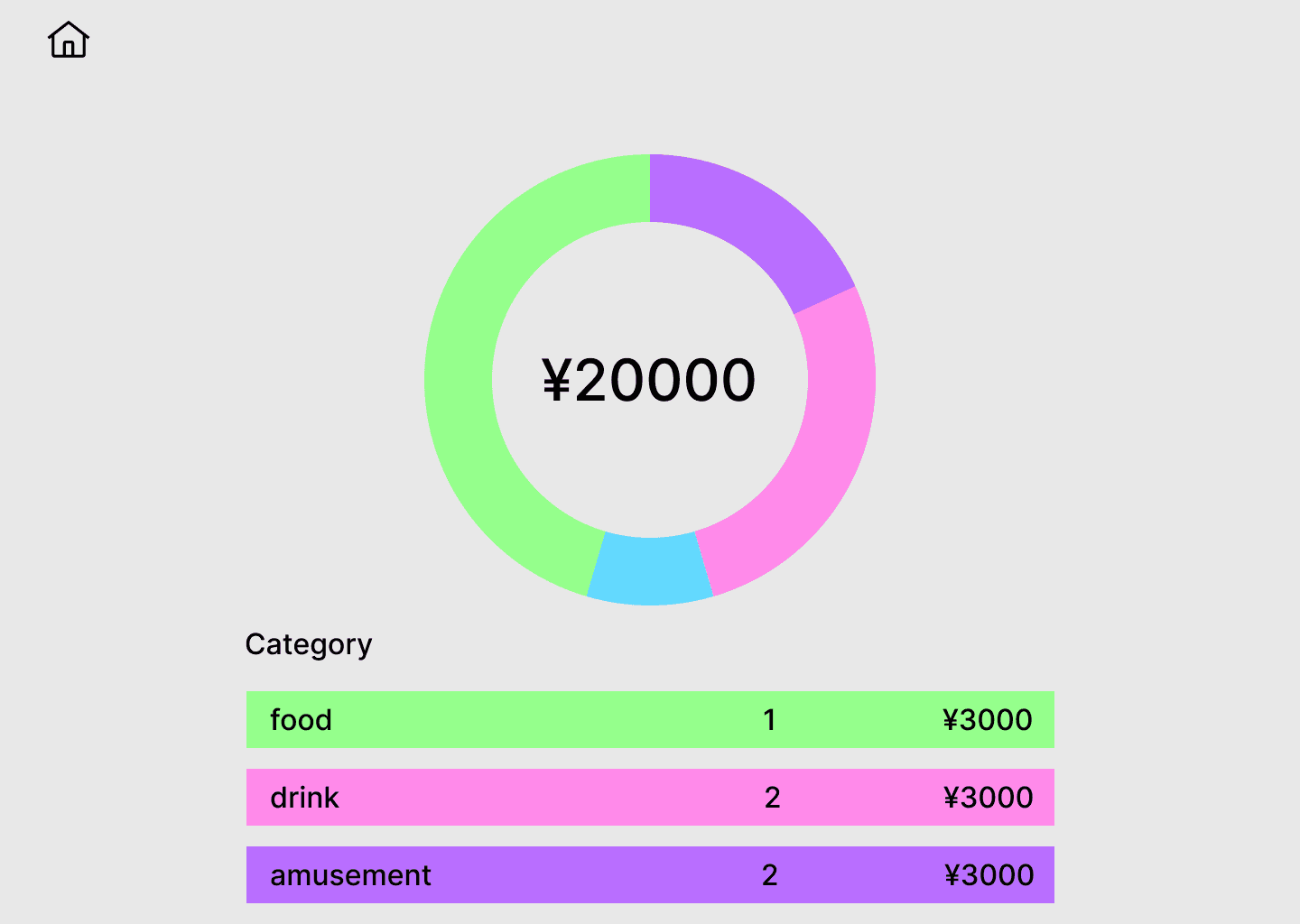This screenshot has height=924, width=1300.
Task: Open the amusement category row
Action: tap(649, 875)
